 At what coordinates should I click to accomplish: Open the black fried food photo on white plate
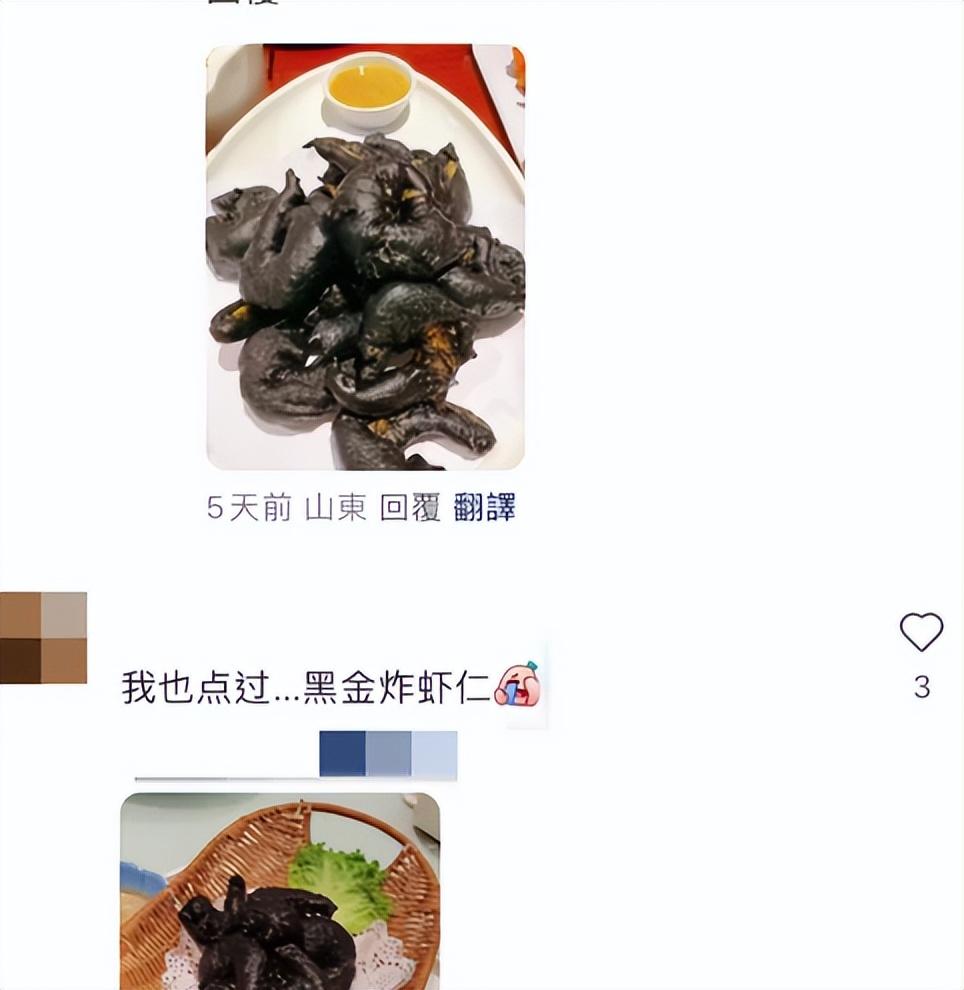tap(365, 258)
